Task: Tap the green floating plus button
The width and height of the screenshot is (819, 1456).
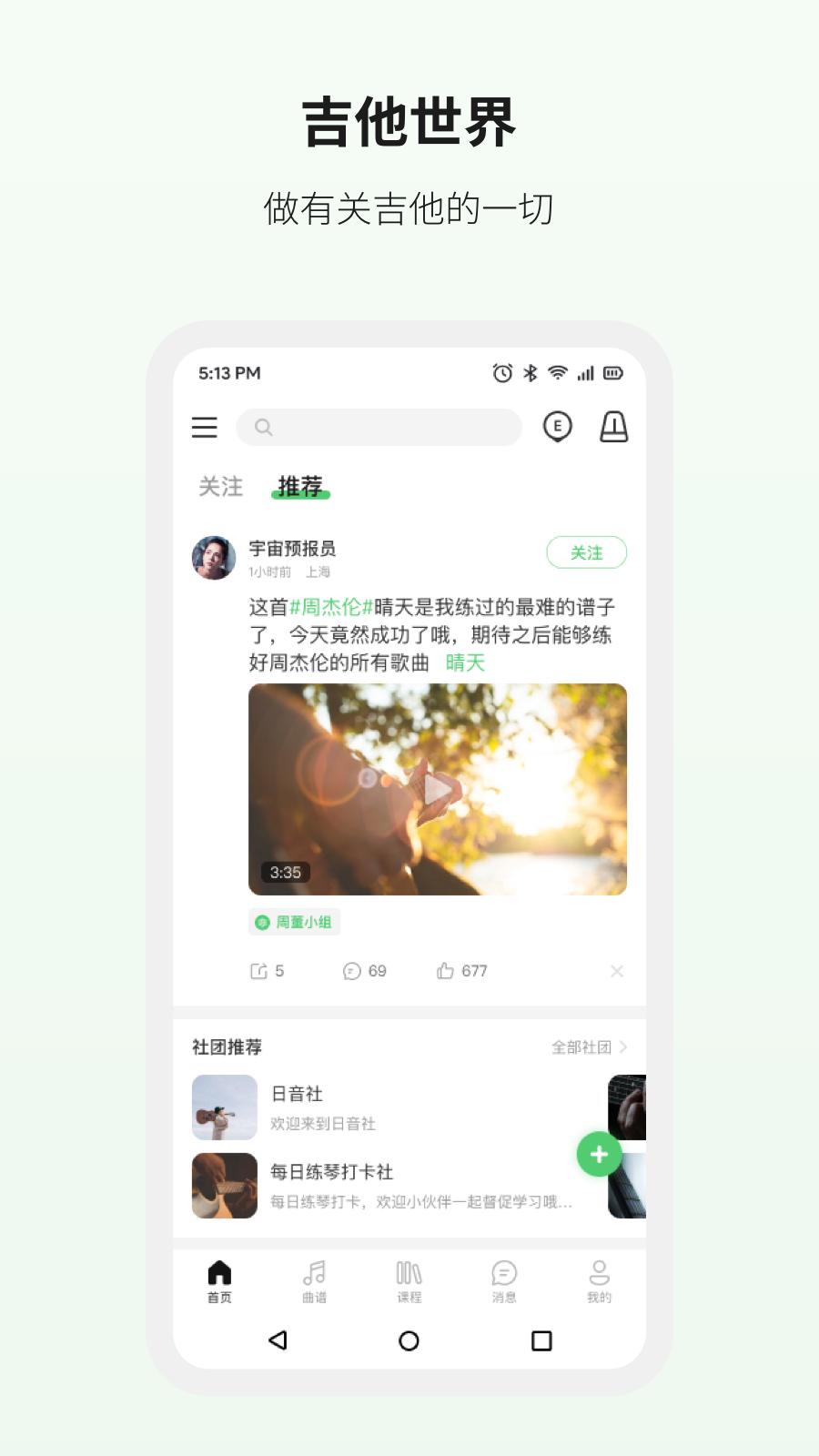Action: pyautogui.click(x=599, y=1155)
